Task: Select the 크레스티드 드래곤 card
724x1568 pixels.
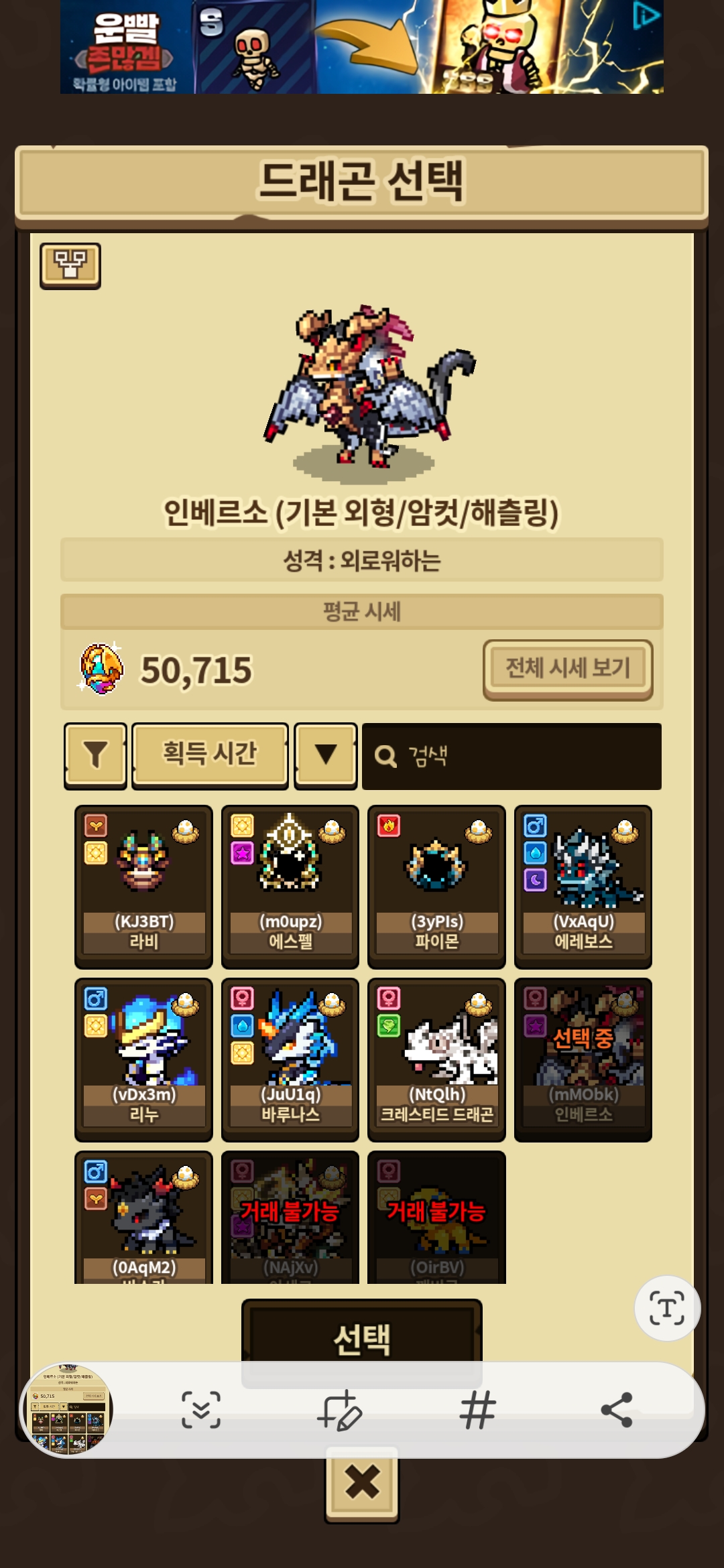Action: [x=436, y=1059]
